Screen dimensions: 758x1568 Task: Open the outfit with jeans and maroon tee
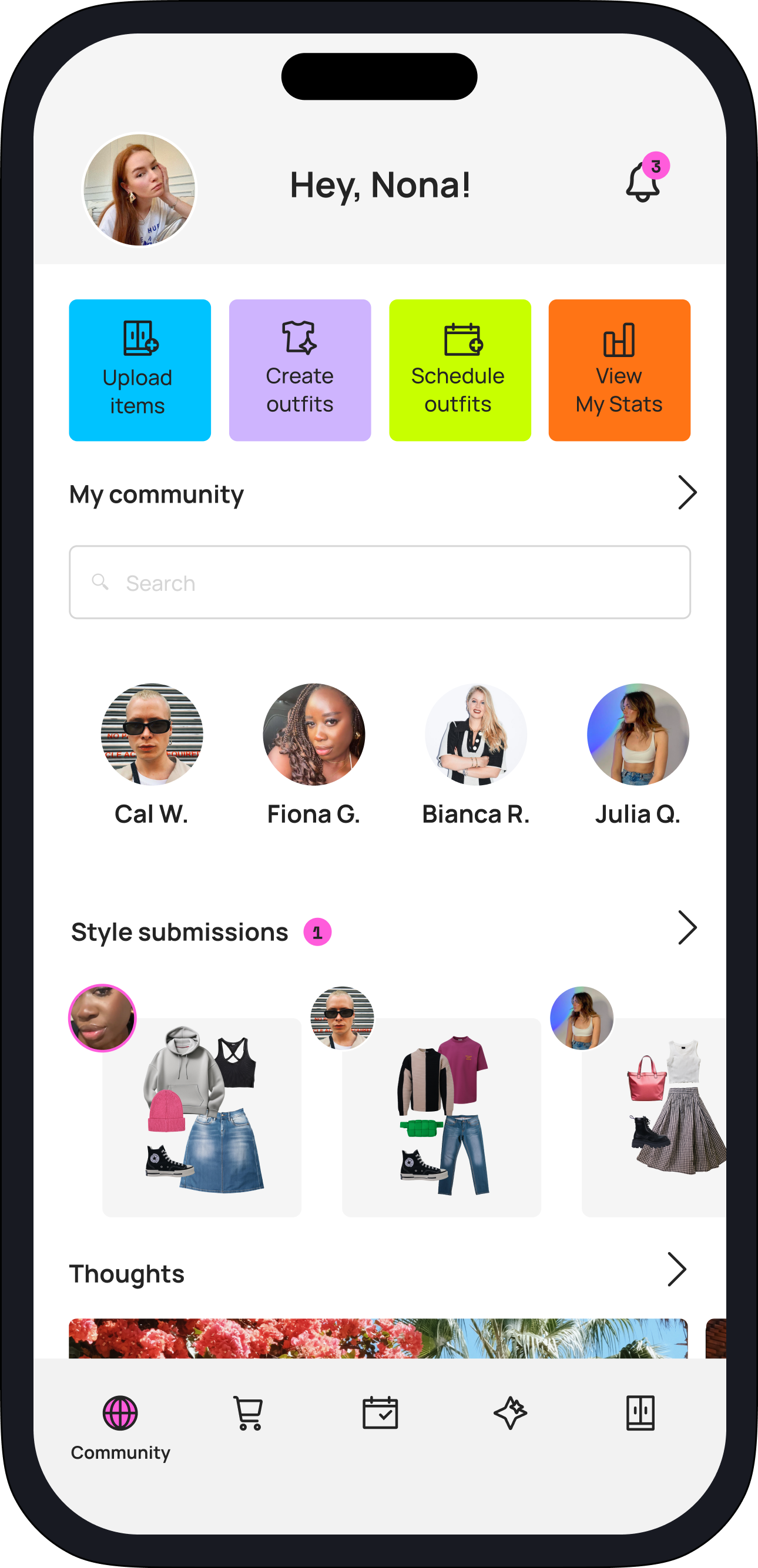point(441,1117)
